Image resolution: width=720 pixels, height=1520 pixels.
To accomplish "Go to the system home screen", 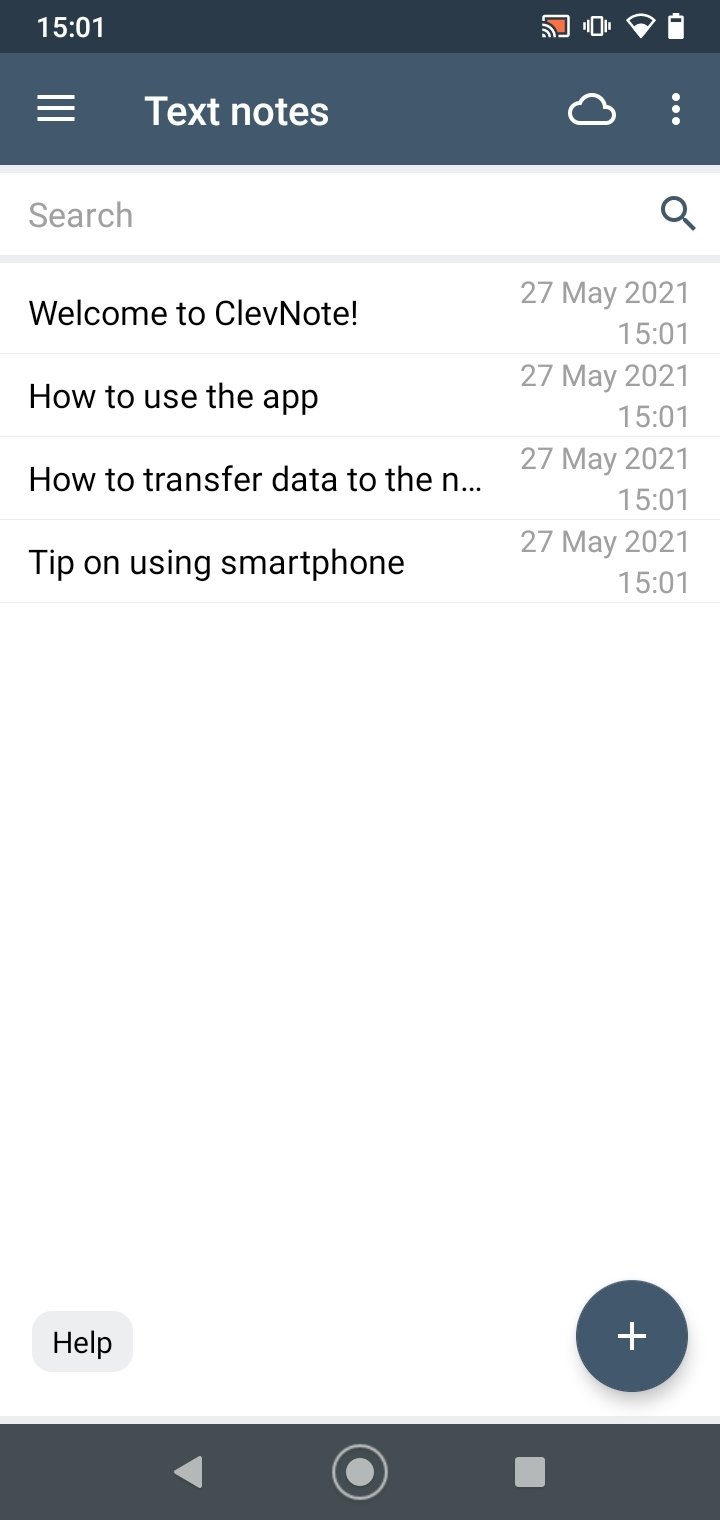I will 360,1472.
